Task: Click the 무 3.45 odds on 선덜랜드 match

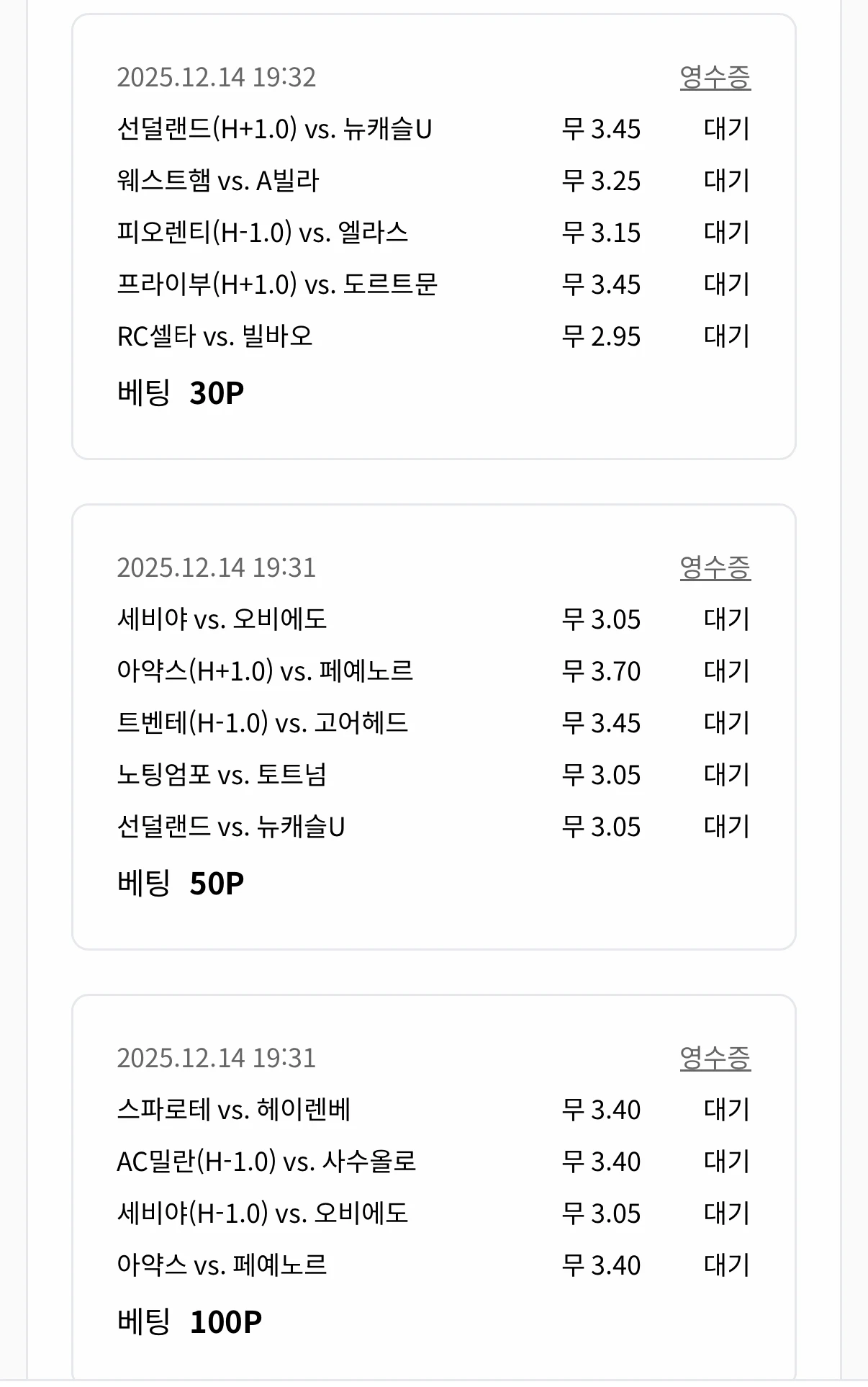Action: pos(602,128)
